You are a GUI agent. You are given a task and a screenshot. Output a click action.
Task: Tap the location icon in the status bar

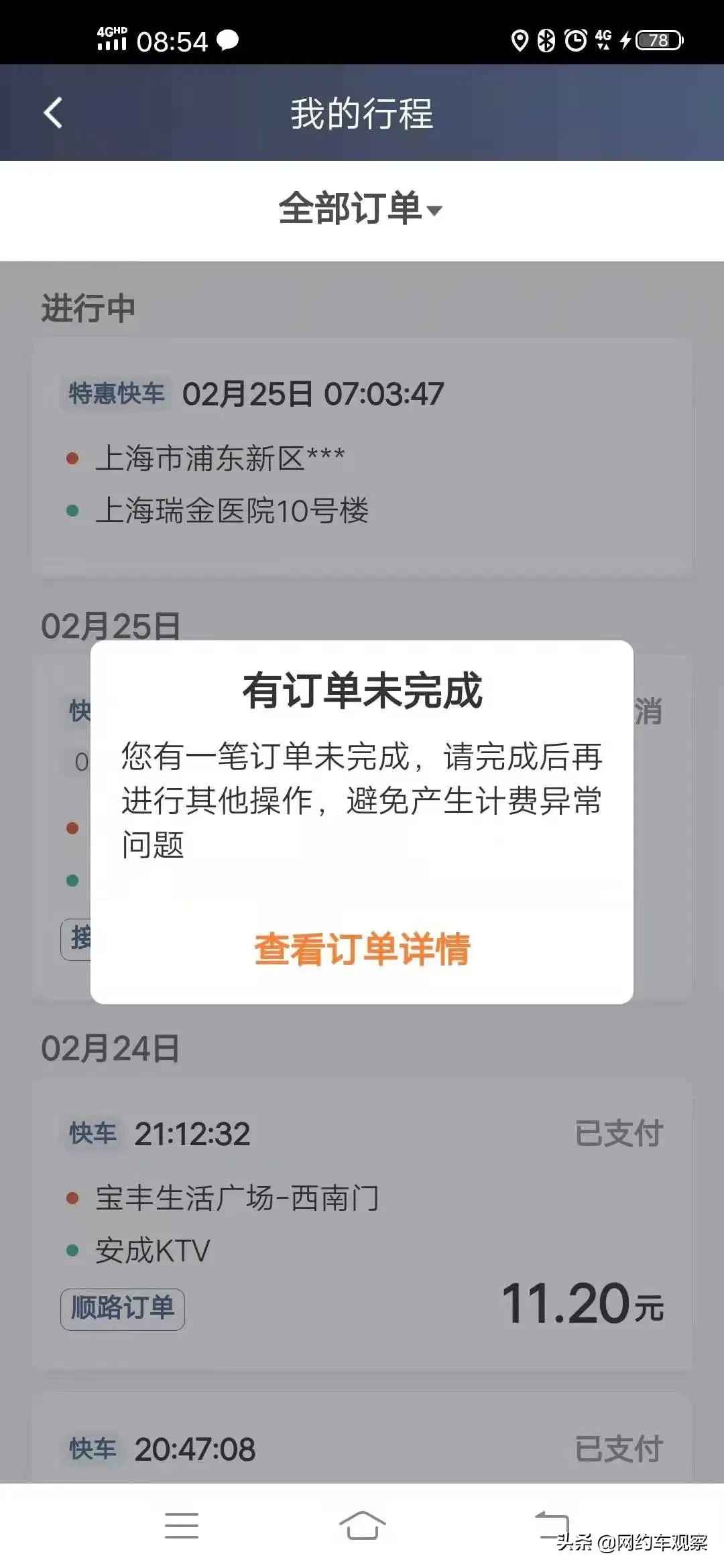point(520,40)
